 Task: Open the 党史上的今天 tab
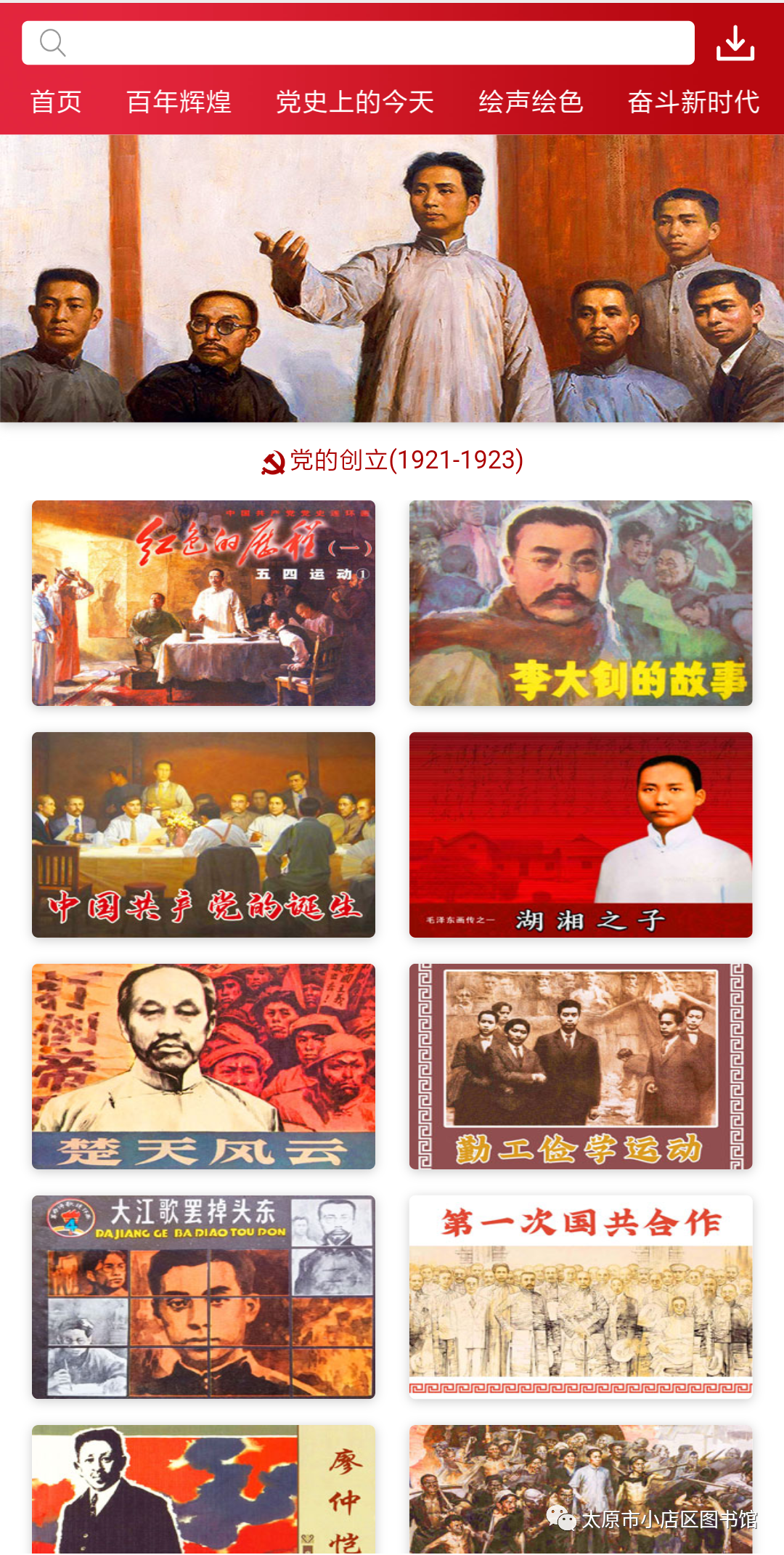(x=355, y=102)
